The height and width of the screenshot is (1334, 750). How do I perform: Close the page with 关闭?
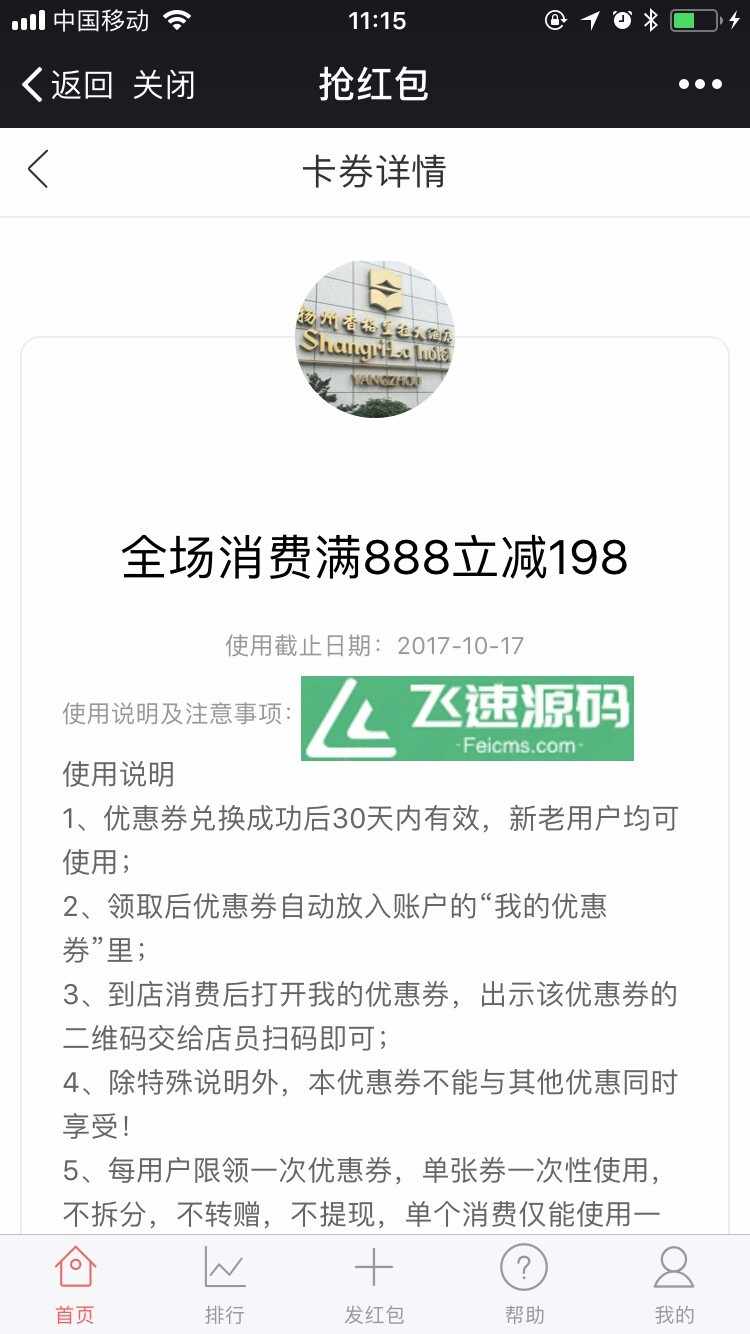click(x=163, y=85)
